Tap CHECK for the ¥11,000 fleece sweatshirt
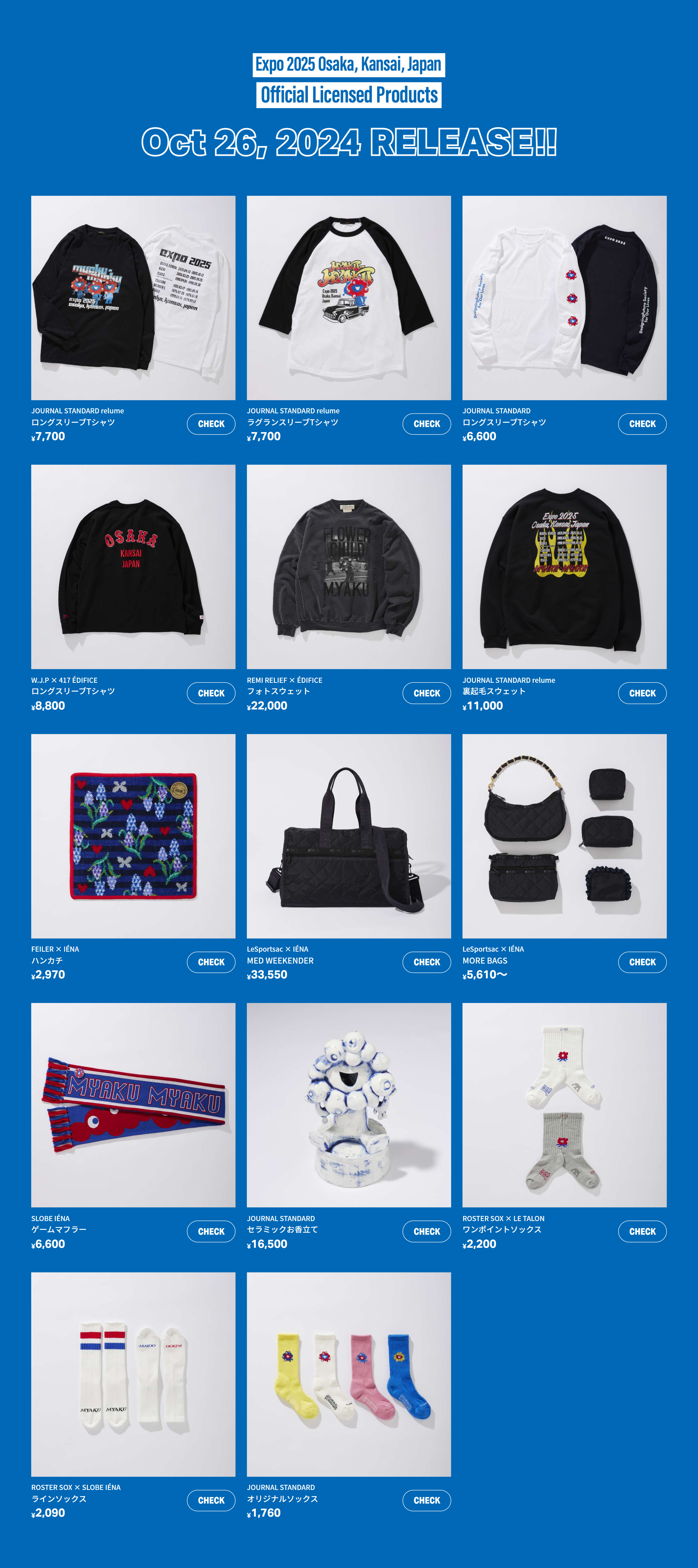 tap(642, 693)
